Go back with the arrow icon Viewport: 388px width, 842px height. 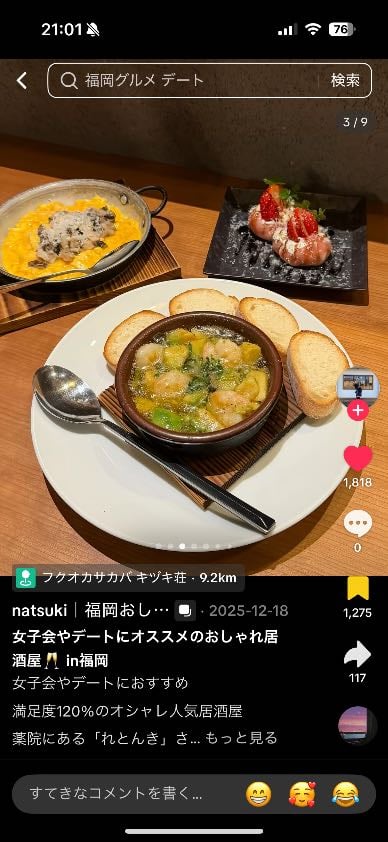tap(21, 81)
